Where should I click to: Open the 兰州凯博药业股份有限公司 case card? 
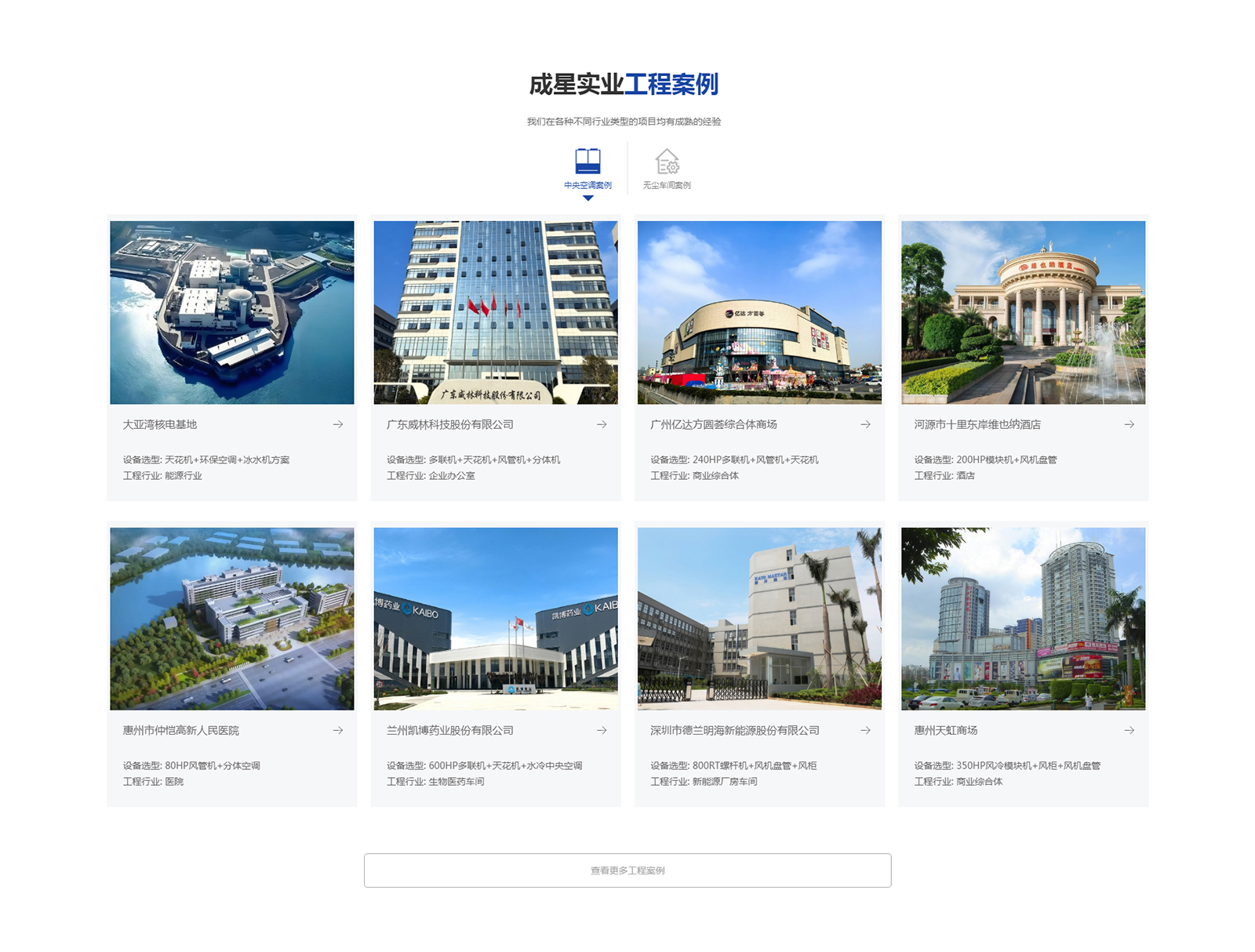[496, 664]
